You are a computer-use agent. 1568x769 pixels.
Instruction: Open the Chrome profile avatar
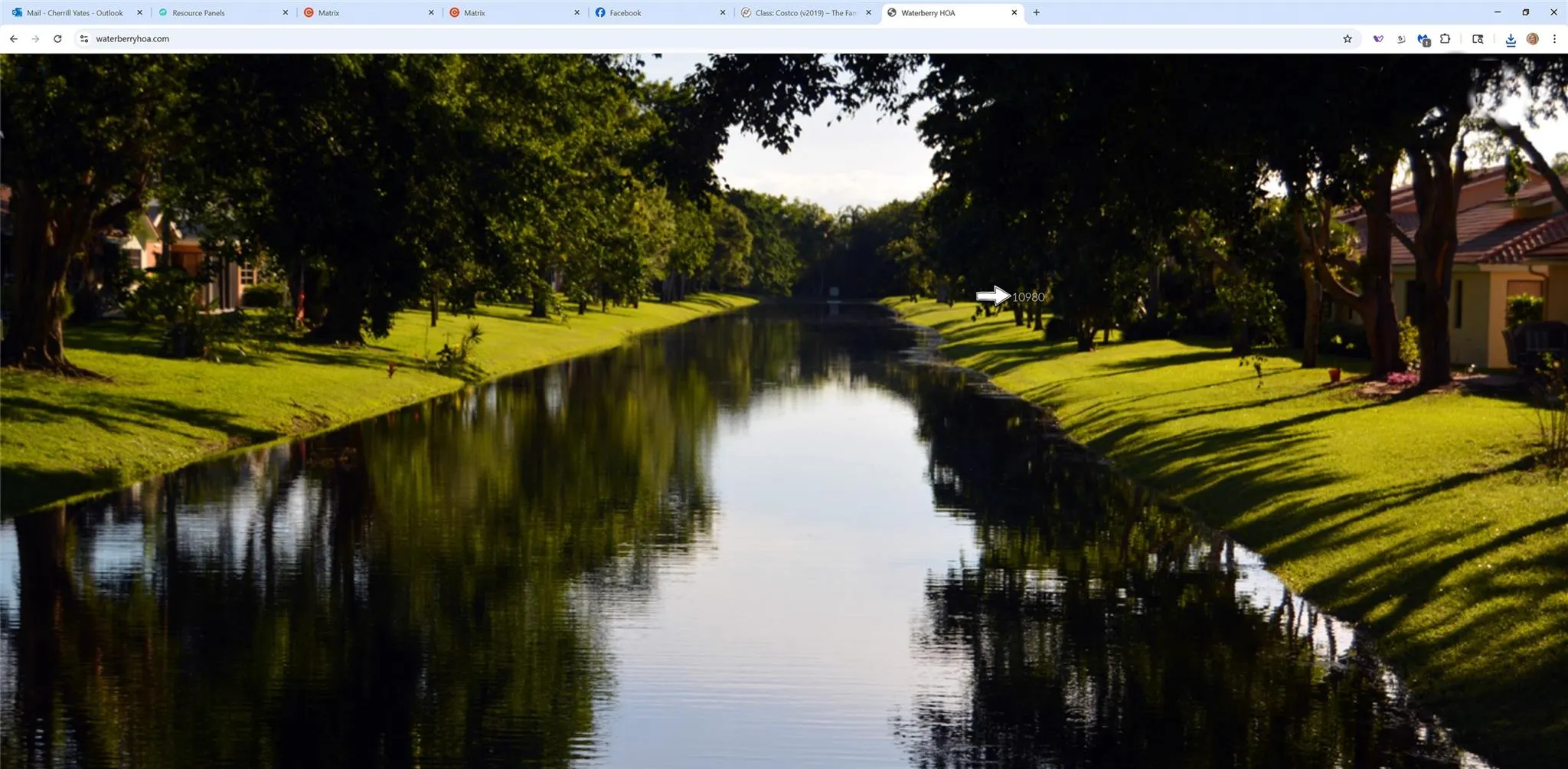coord(1533,39)
